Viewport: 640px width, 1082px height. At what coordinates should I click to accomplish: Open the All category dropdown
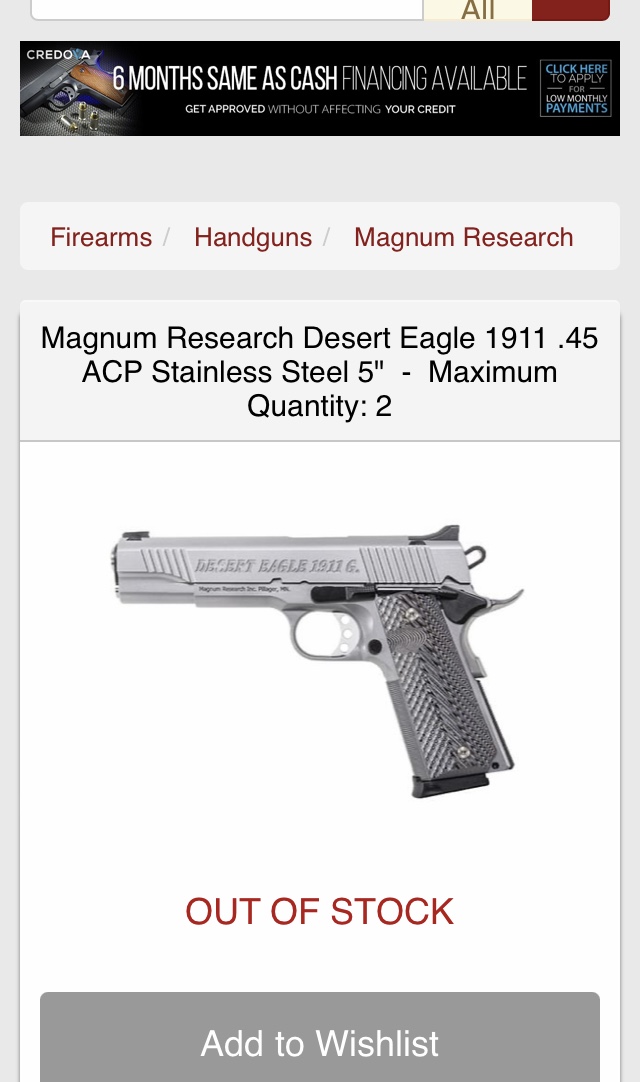click(x=478, y=10)
